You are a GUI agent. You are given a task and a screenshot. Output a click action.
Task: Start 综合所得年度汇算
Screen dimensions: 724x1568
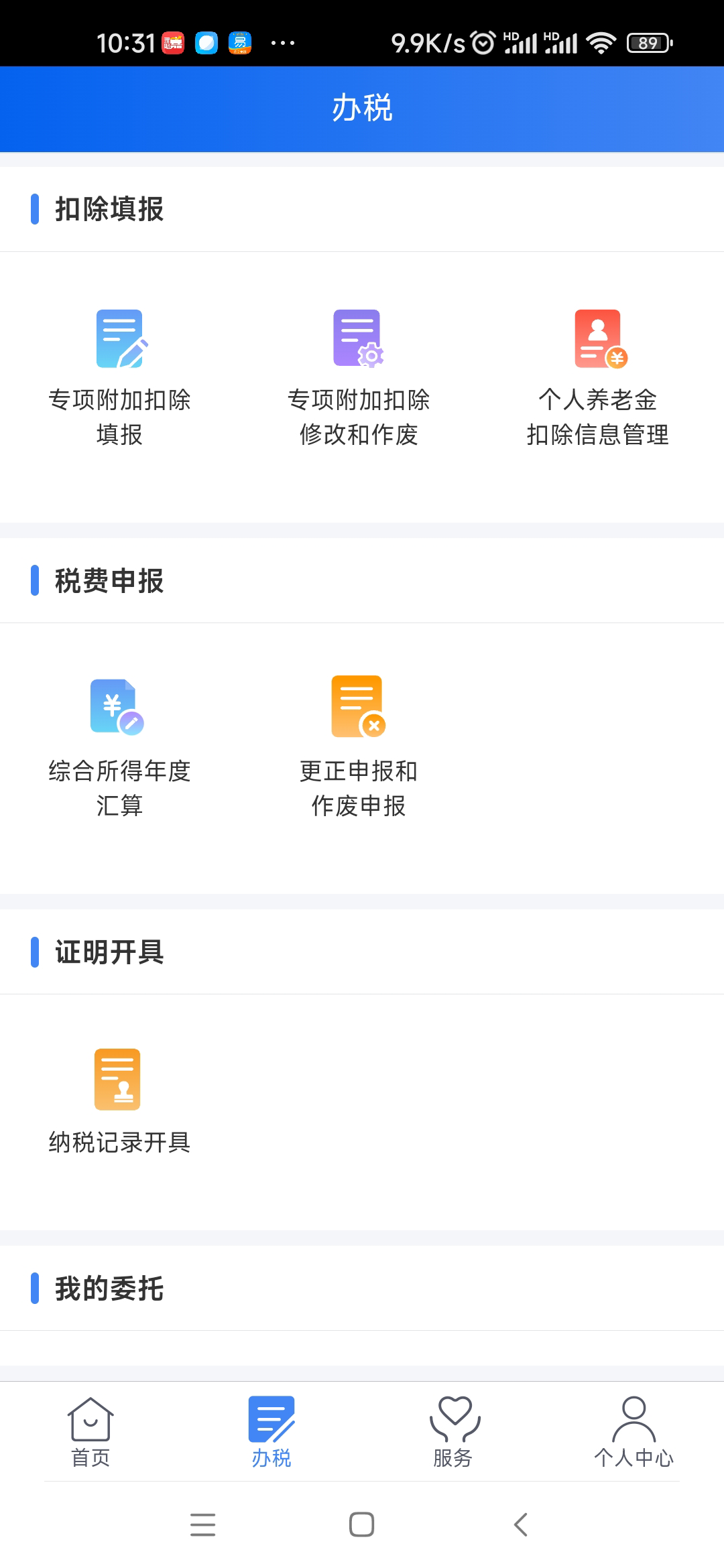[x=120, y=745]
